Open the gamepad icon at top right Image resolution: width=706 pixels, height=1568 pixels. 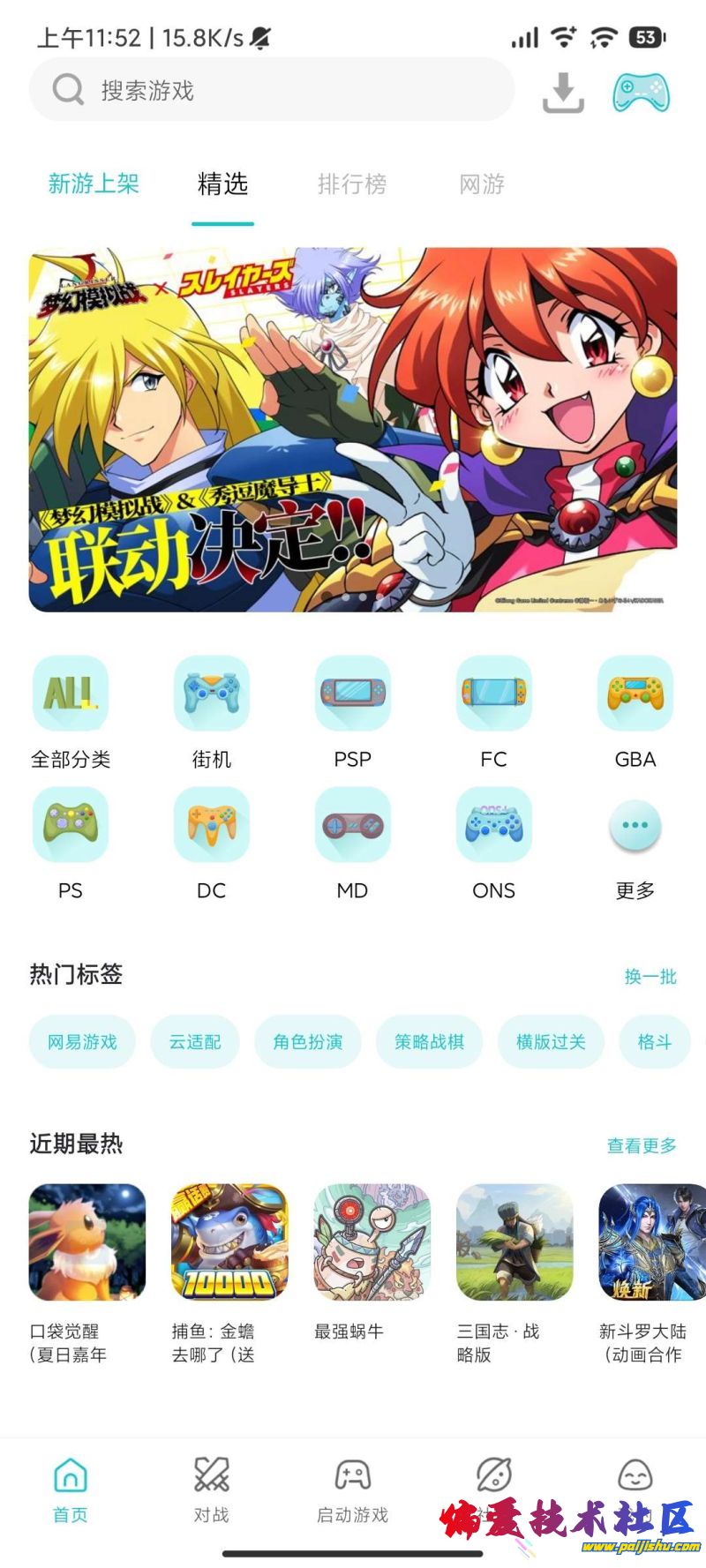point(641,92)
